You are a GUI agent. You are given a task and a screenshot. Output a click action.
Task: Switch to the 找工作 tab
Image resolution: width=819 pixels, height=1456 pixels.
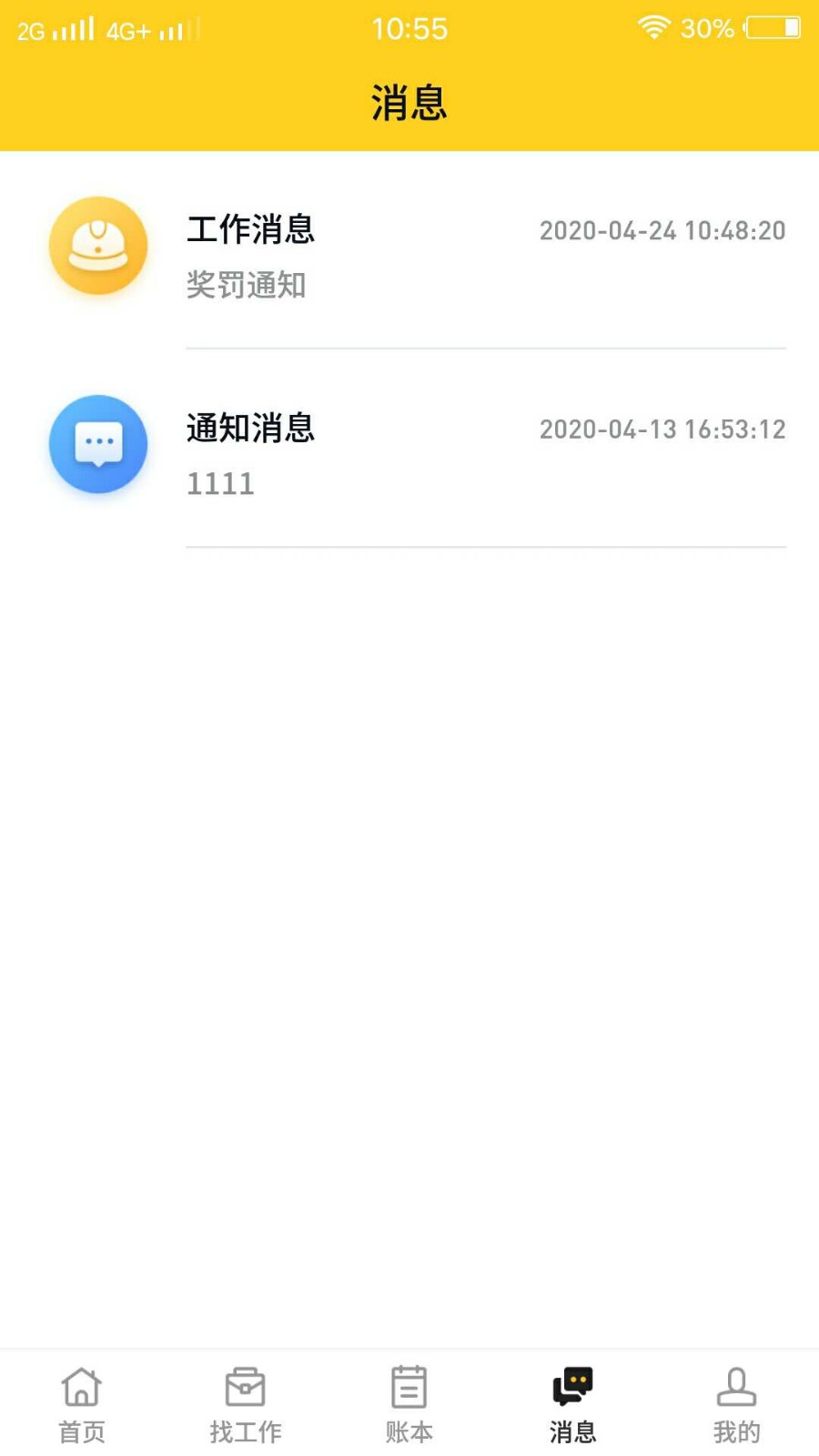tap(245, 1406)
